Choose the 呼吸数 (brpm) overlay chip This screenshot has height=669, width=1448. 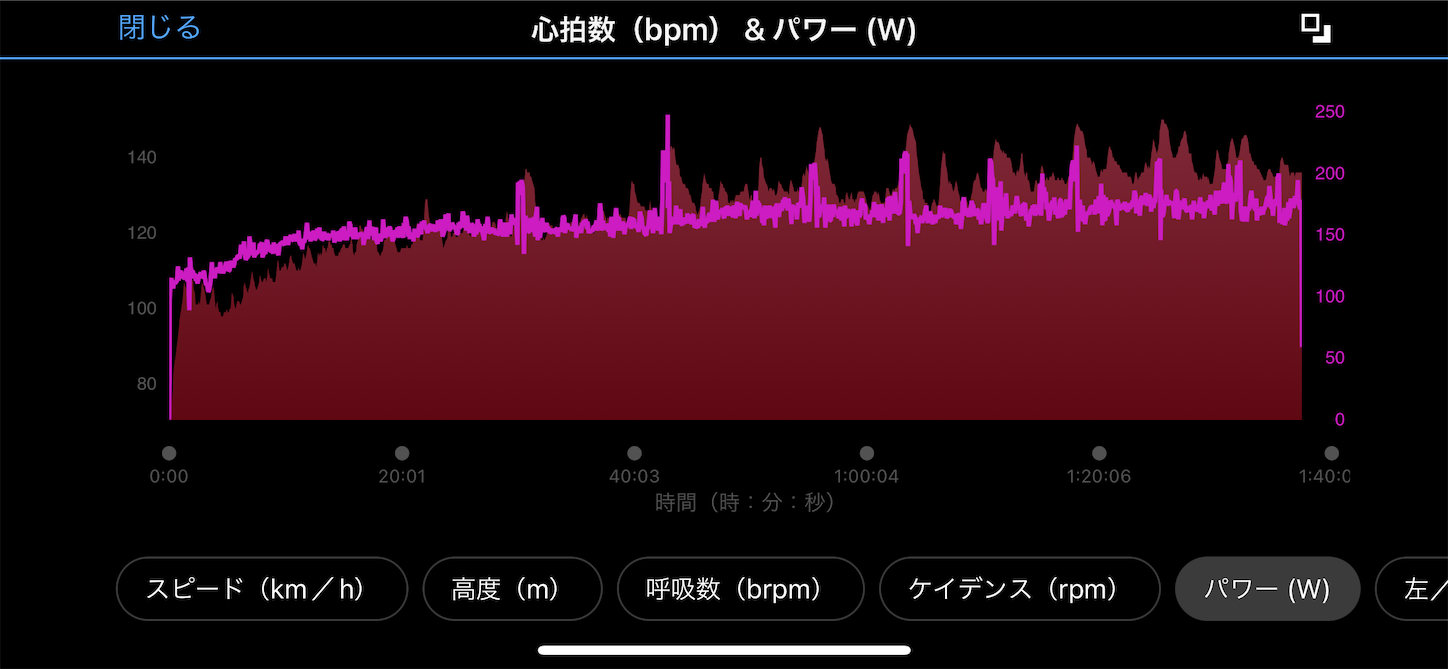[x=740, y=589]
